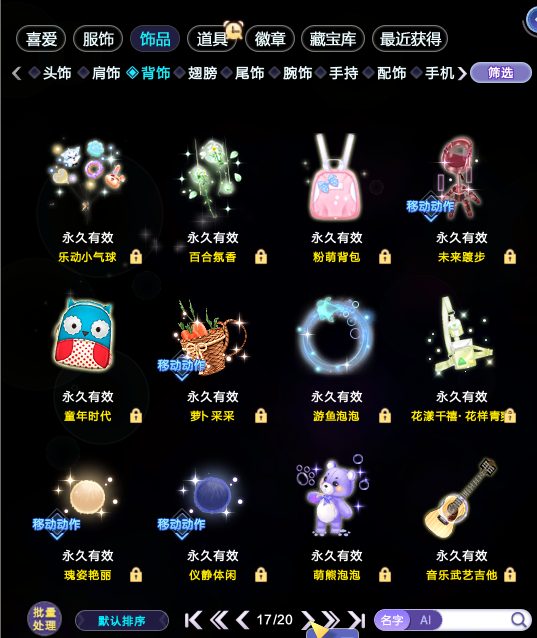Switch to the 喜爱 tab
Viewport: 537px width, 638px height.
pos(41,39)
